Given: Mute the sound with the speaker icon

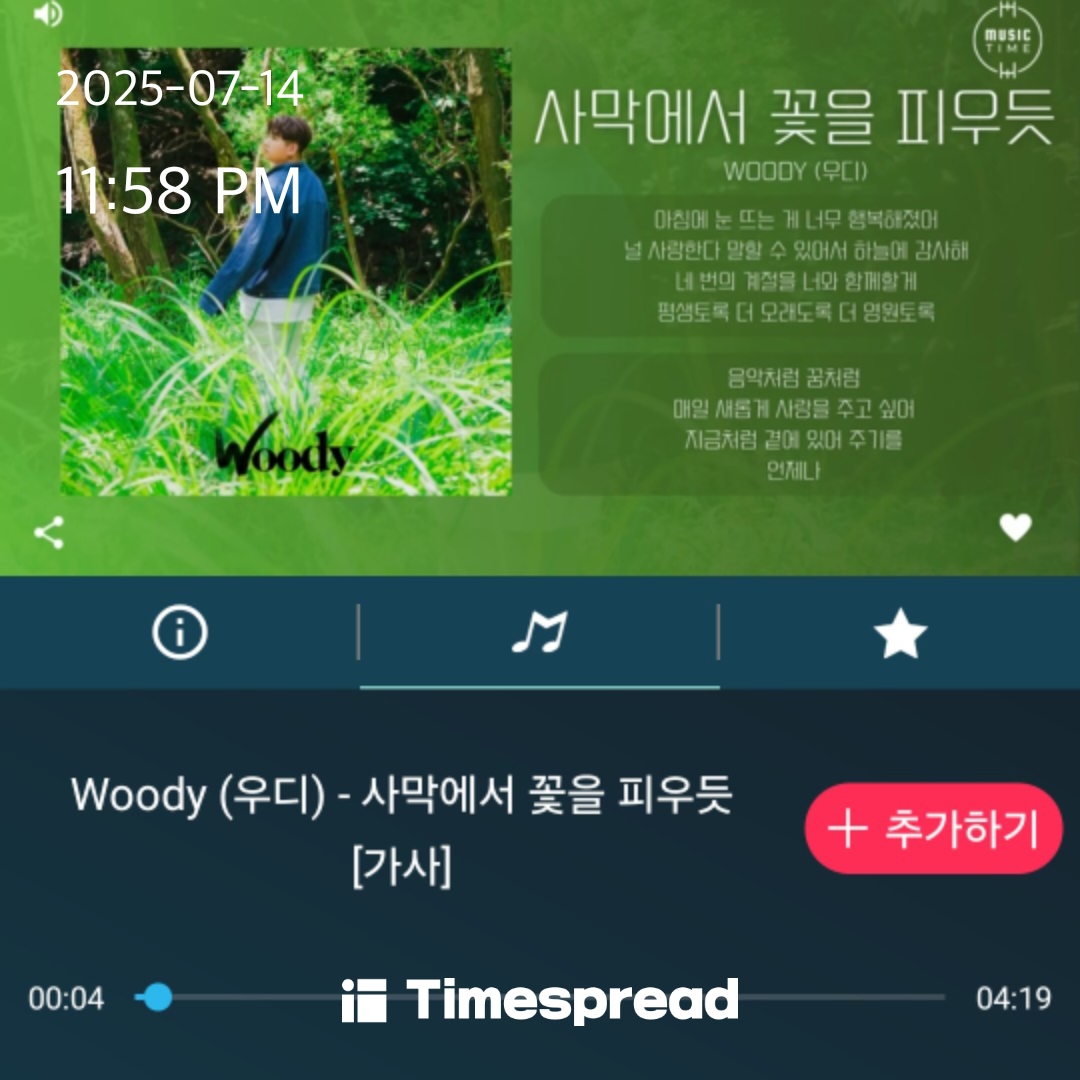Looking at the screenshot, I should [x=47, y=14].
